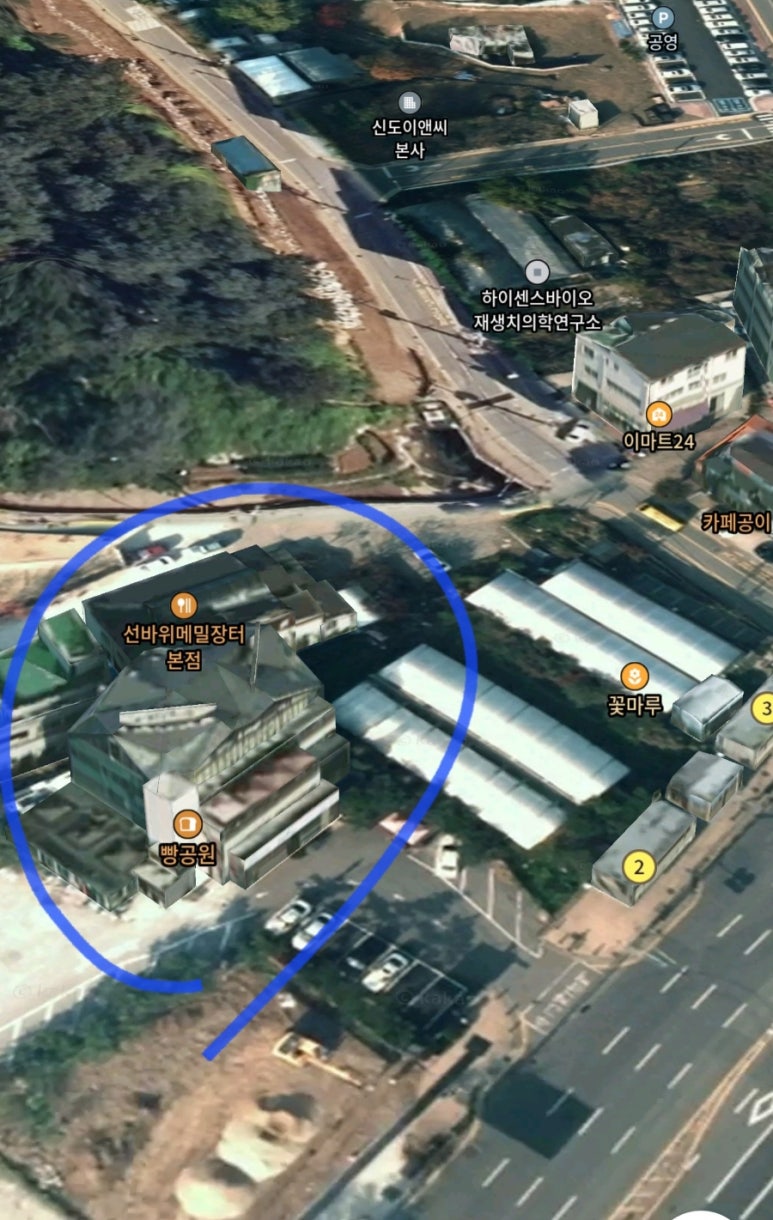Tap the 꽃마루 flower shop marker
This screenshot has height=1220, width=773.
tap(634, 677)
